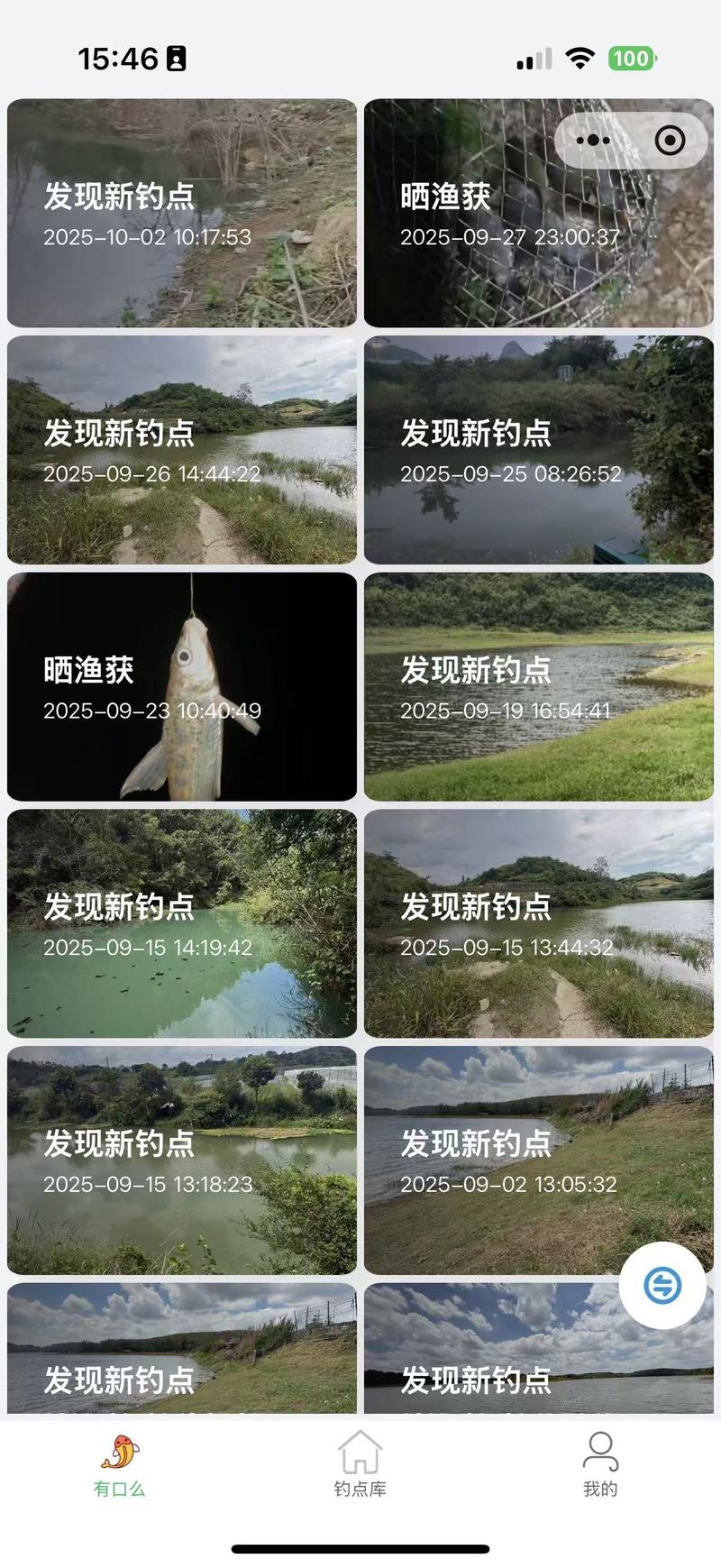View the fishing spot from 2025-09-26 14:44:22
Image resolution: width=721 pixels, height=1568 pixels.
182,450
